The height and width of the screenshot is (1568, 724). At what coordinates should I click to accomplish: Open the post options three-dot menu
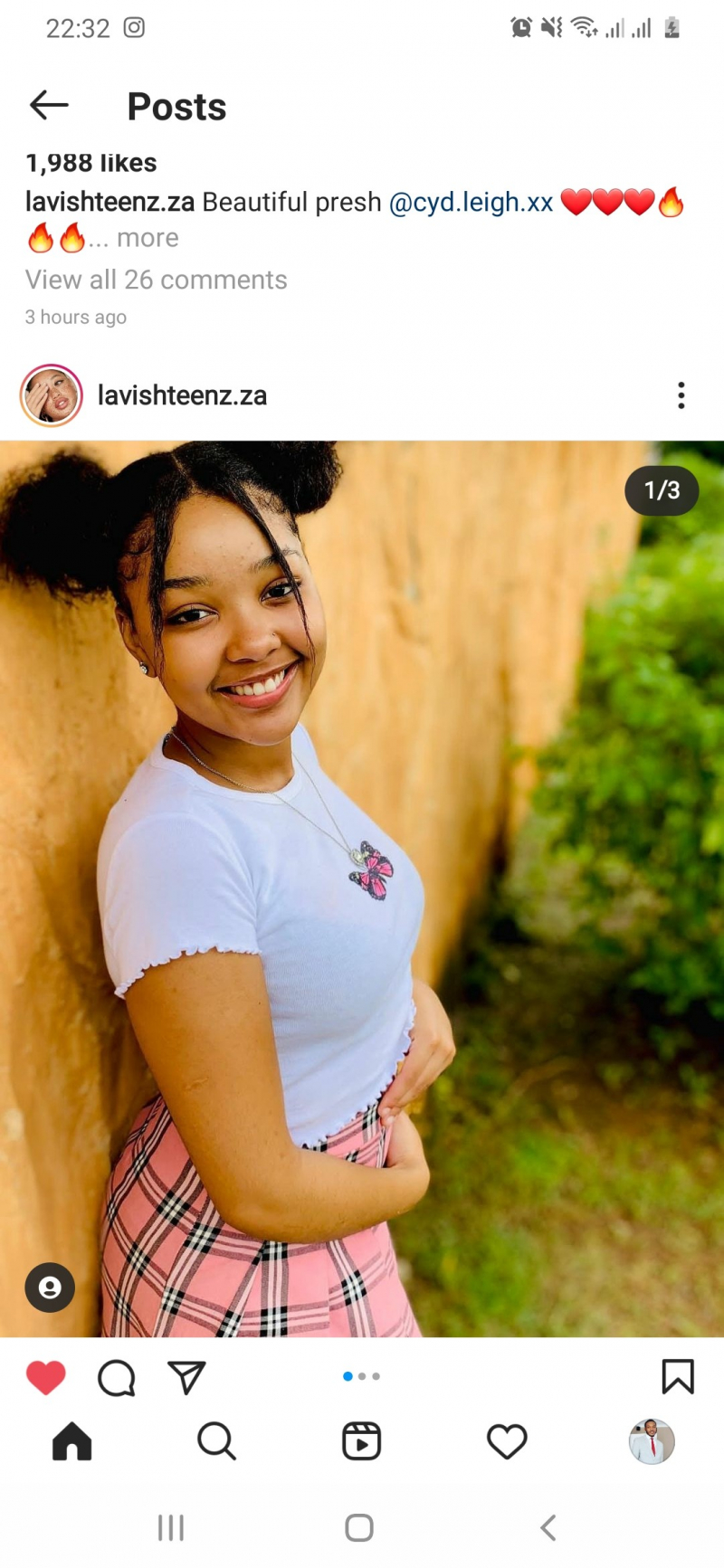click(681, 395)
